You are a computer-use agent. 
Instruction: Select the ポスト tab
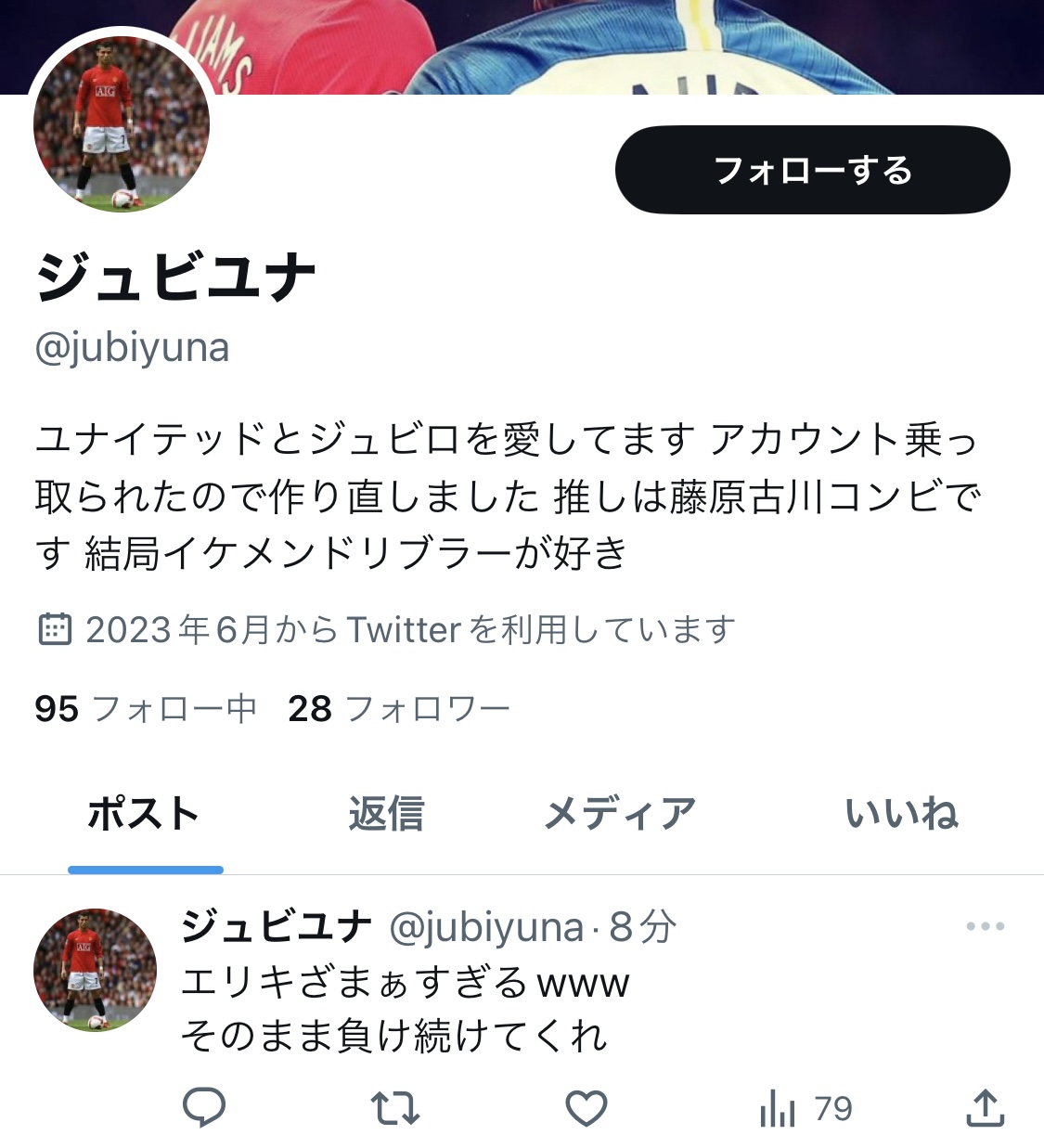[145, 814]
